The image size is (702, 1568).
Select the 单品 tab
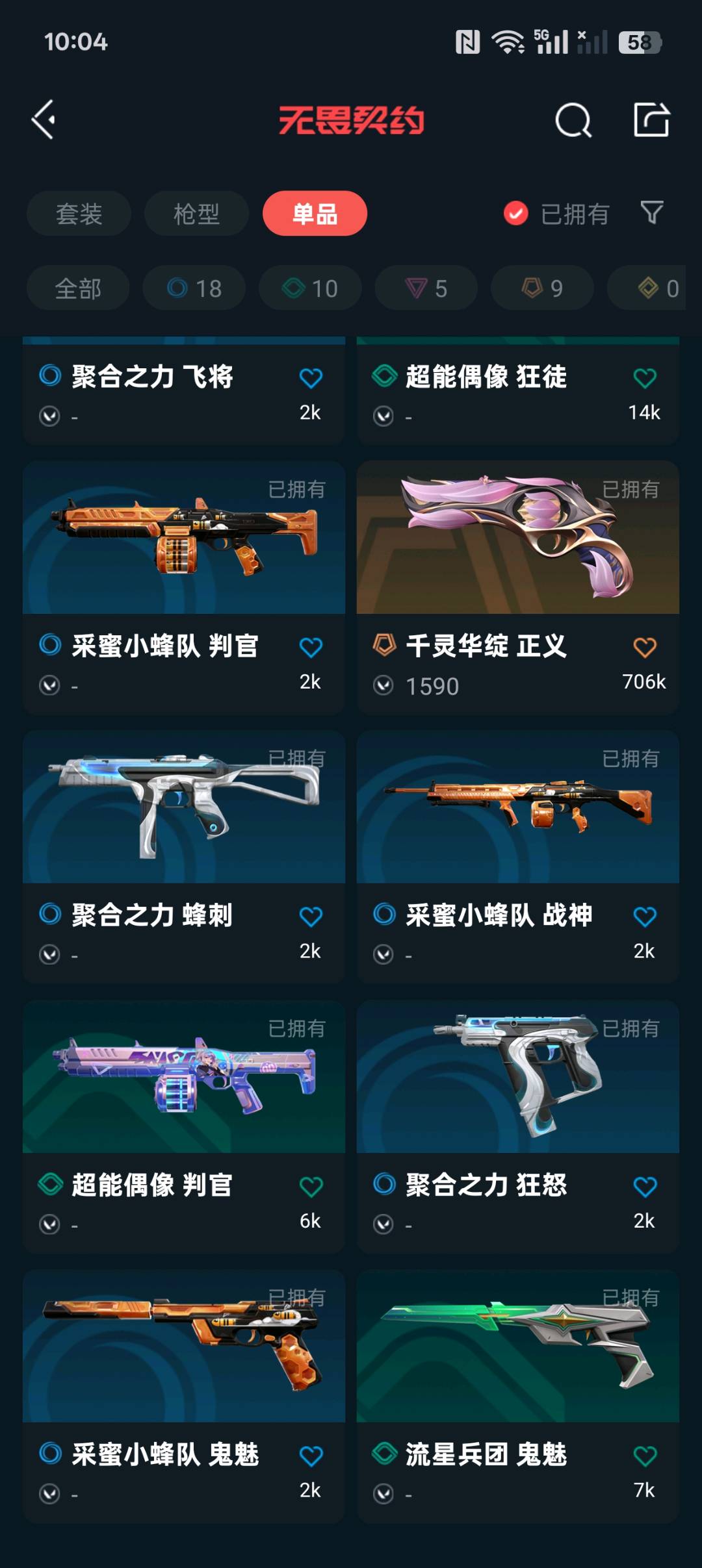[315, 214]
